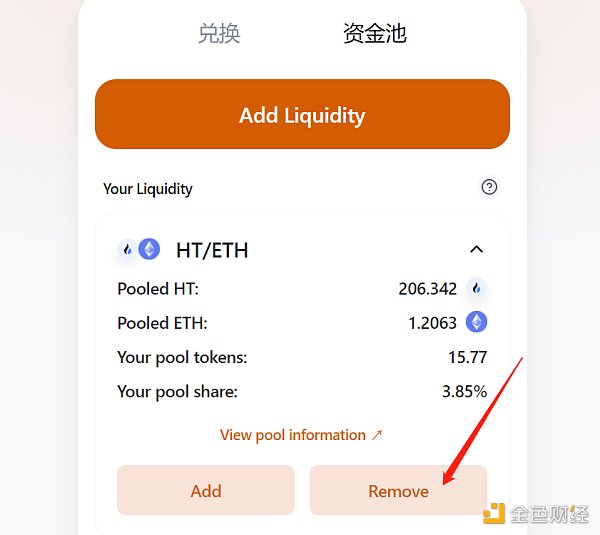600x535 pixels.
Task: Tap the Add Liquidity button
Action: [x=302, y=115]
